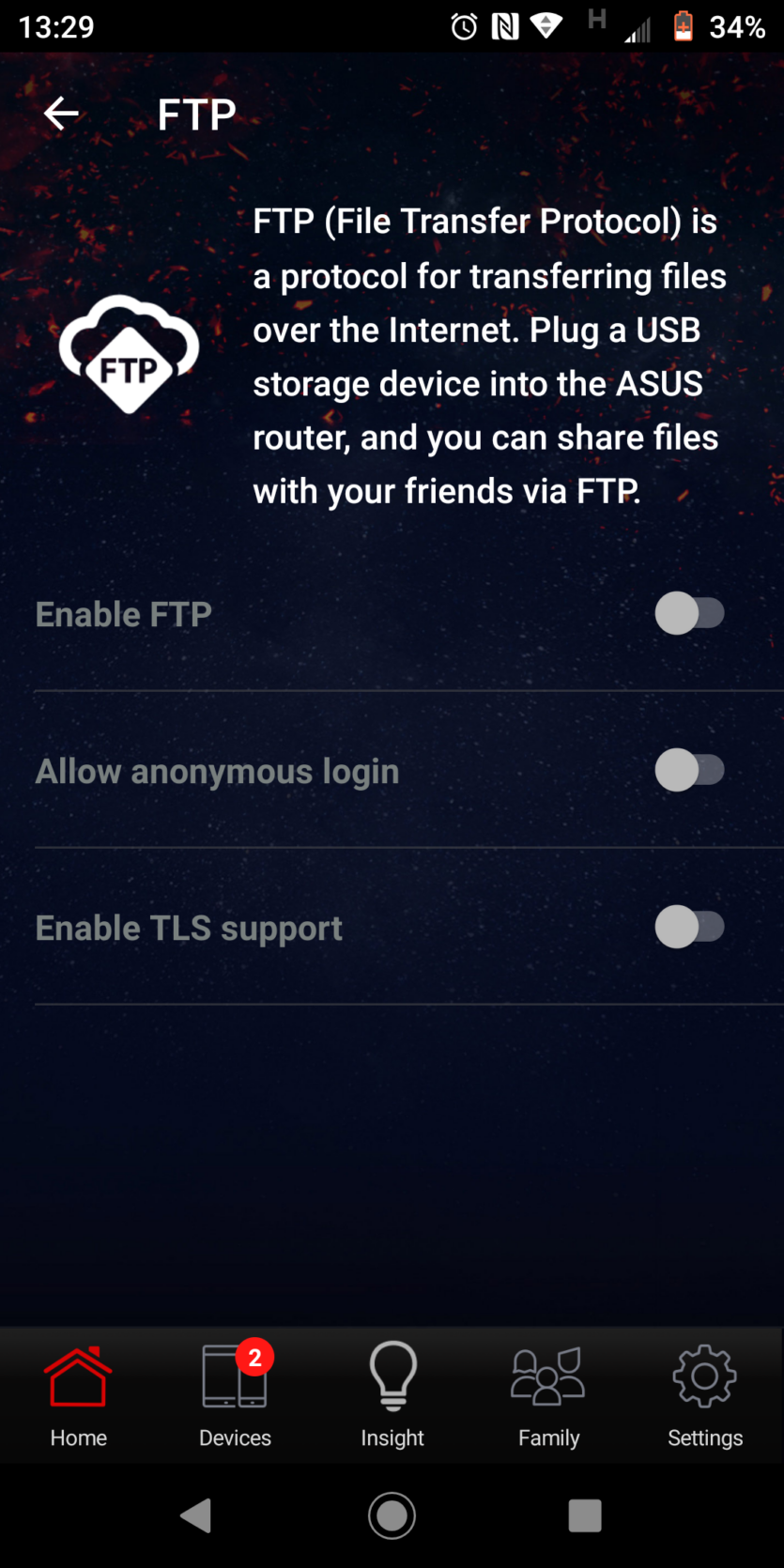
Task: Open the Family tab
Action: (549, 1394)
